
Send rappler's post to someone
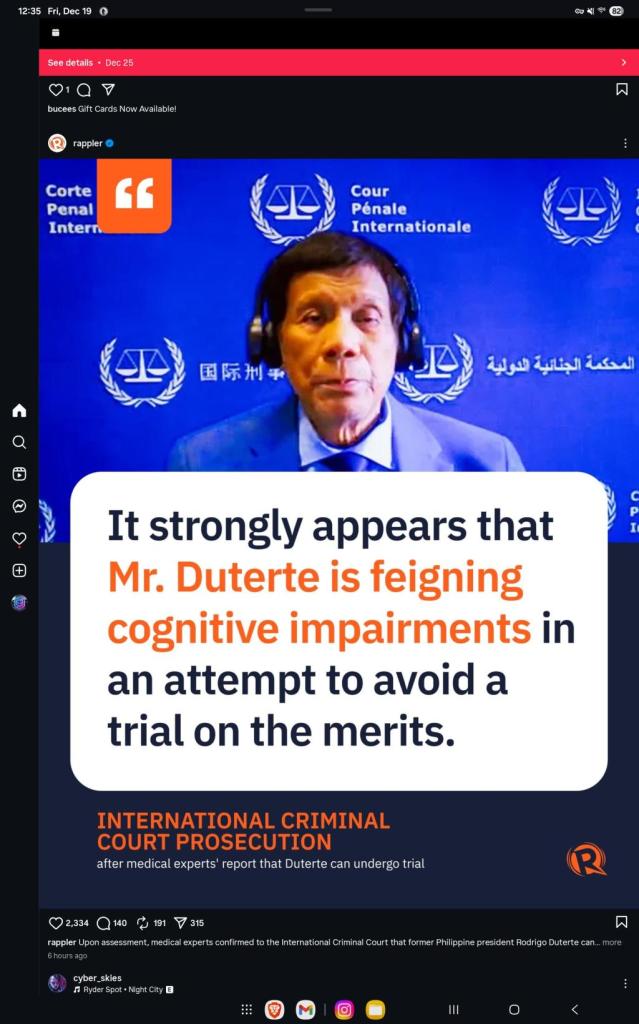pos(181,923)
